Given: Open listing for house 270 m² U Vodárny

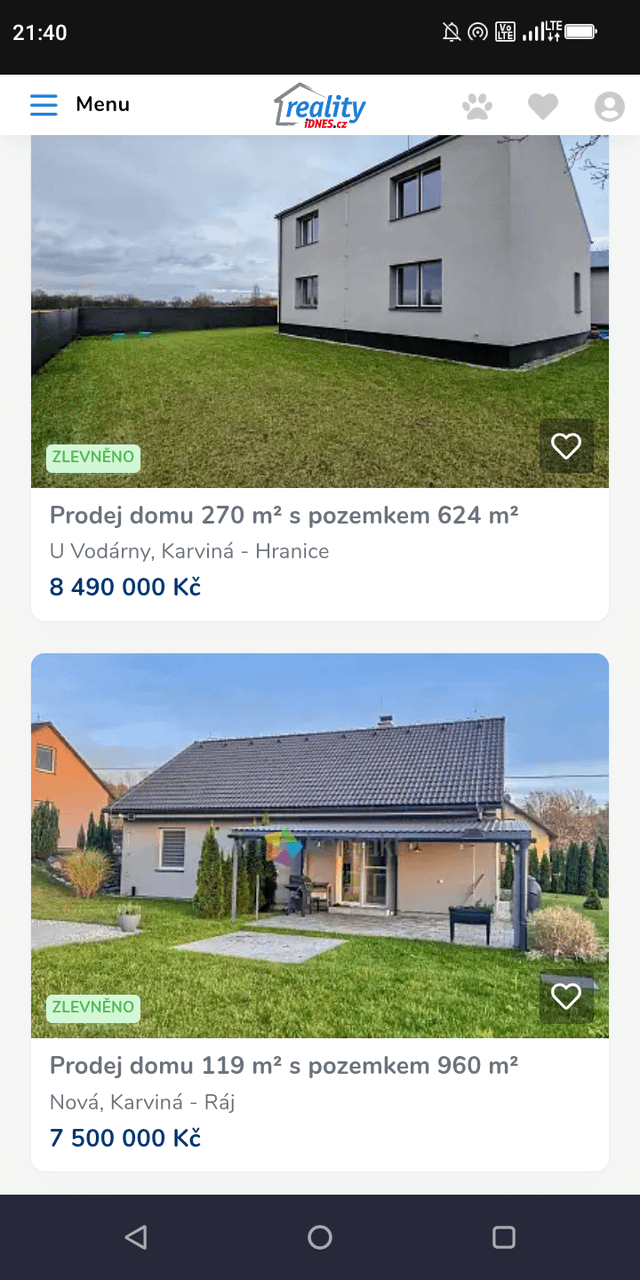Looking at the screenshot, I should [x=284, y=516].
